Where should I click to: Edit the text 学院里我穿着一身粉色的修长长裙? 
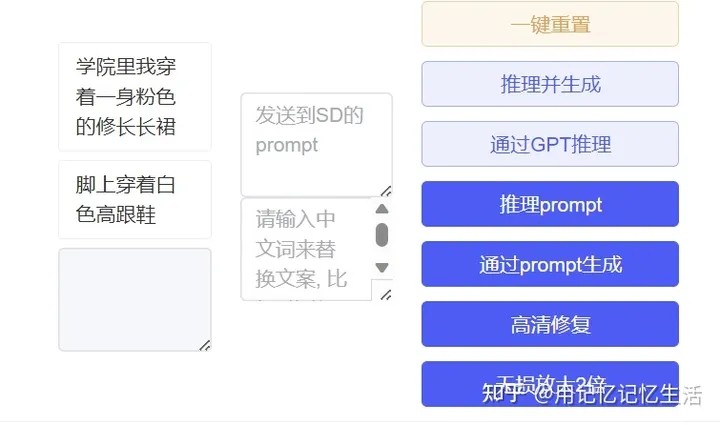tap(134, 97)
